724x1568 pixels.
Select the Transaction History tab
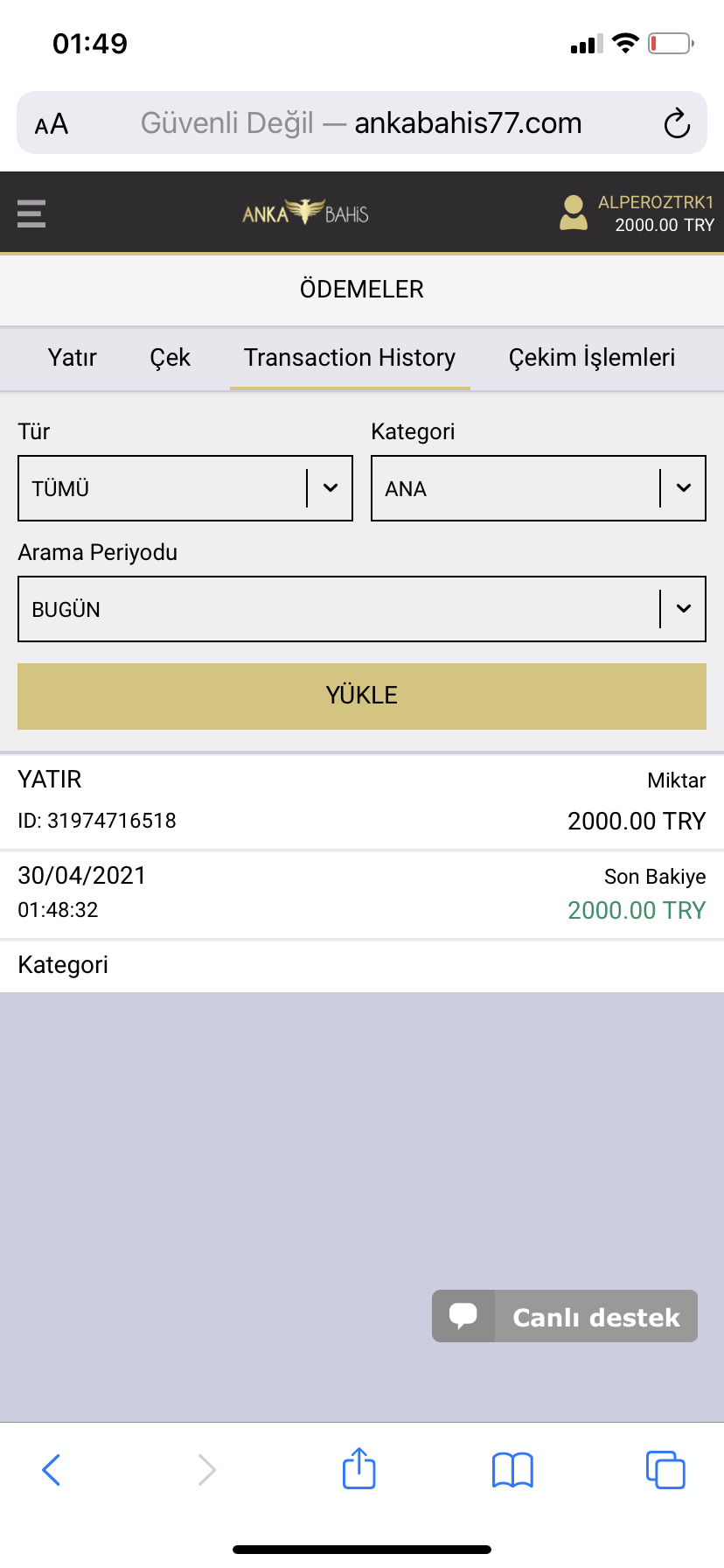tap(350, 358)
